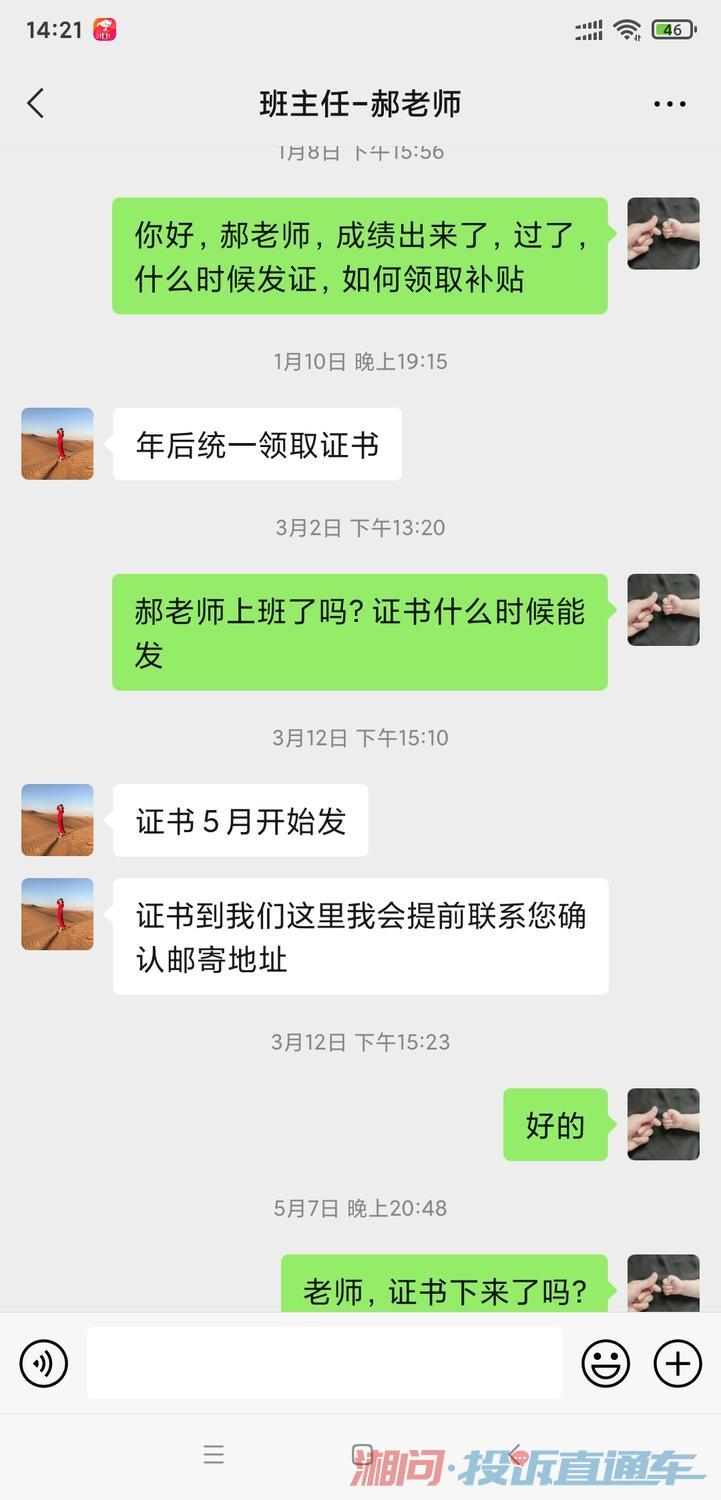Open the chat overflow menu
The height and width of the screenshot is (1500, 721).
pyautogui.click(x=669, y=104)
